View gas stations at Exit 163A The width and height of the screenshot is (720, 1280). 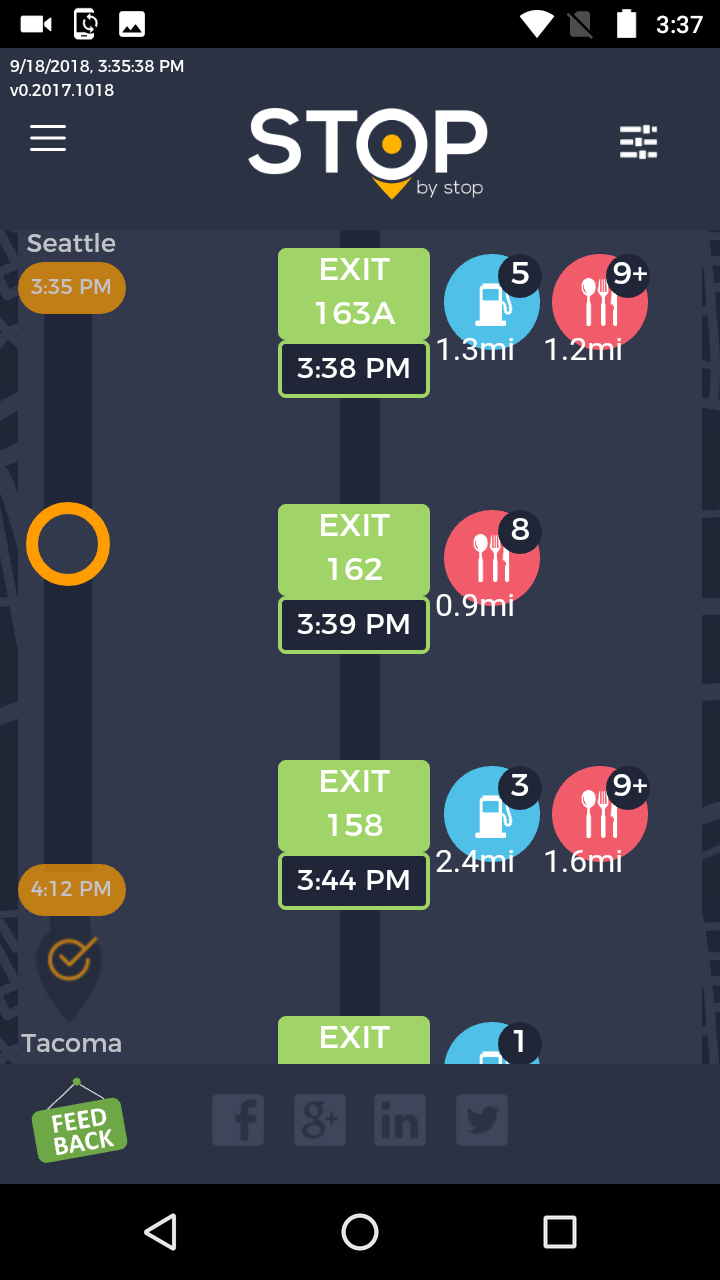pyautogui.click(x=491, y=302)
